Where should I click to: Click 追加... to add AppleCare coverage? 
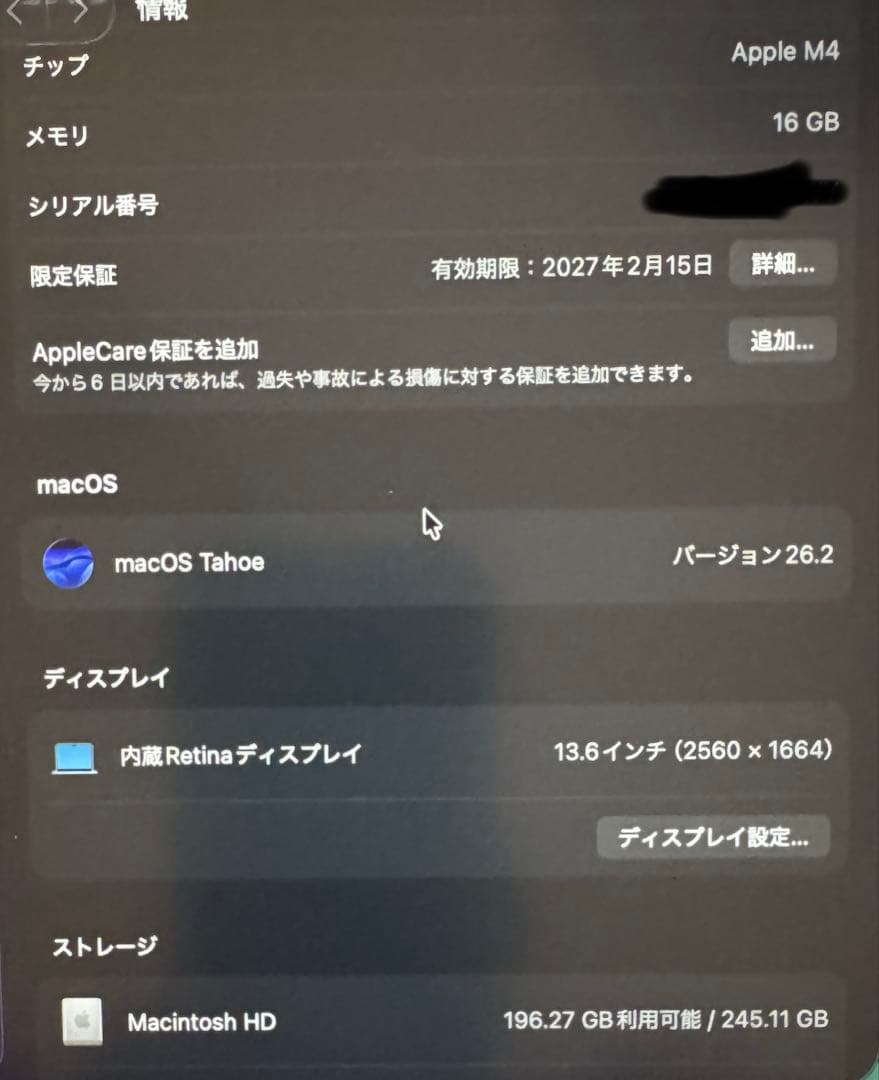tap(782, 340)
